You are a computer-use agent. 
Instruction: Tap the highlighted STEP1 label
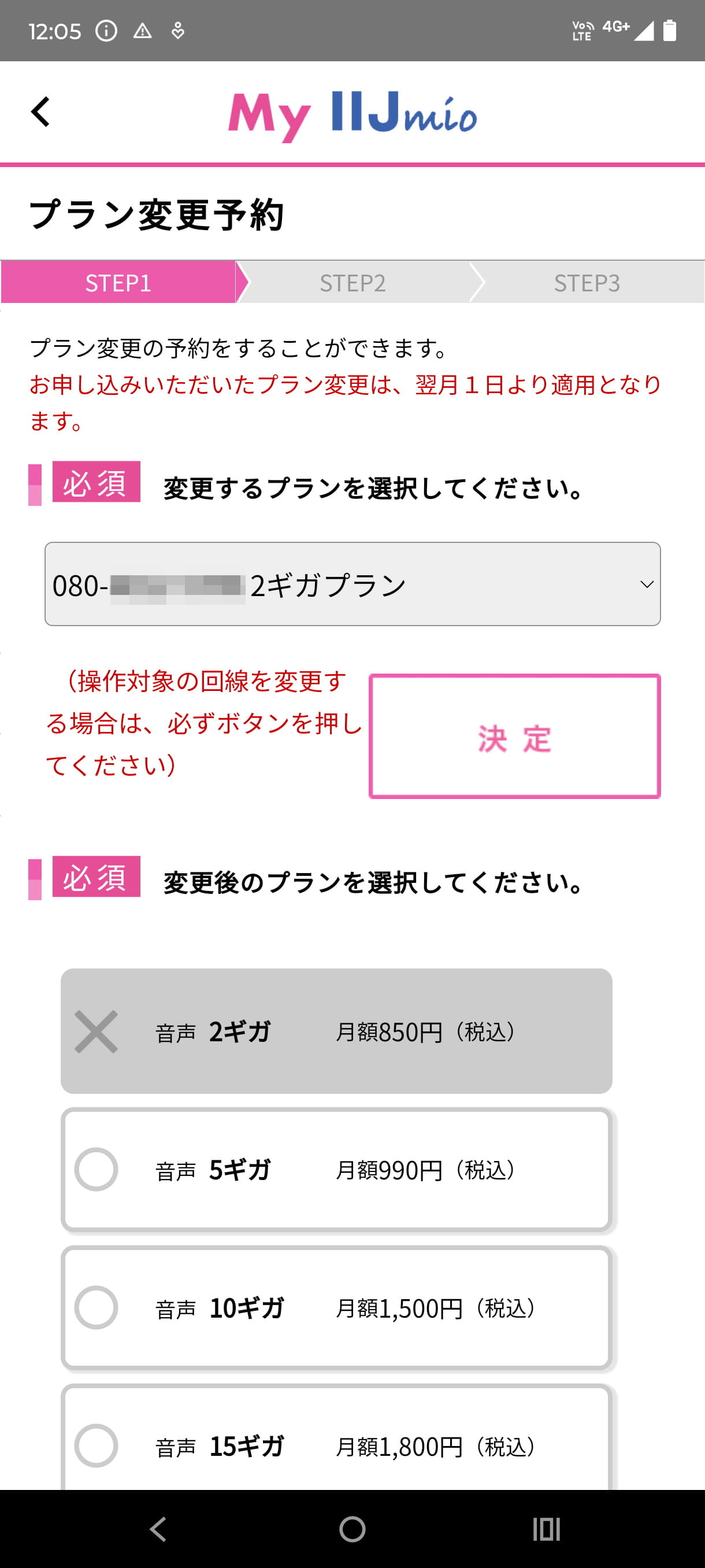[x=117, y=283]
